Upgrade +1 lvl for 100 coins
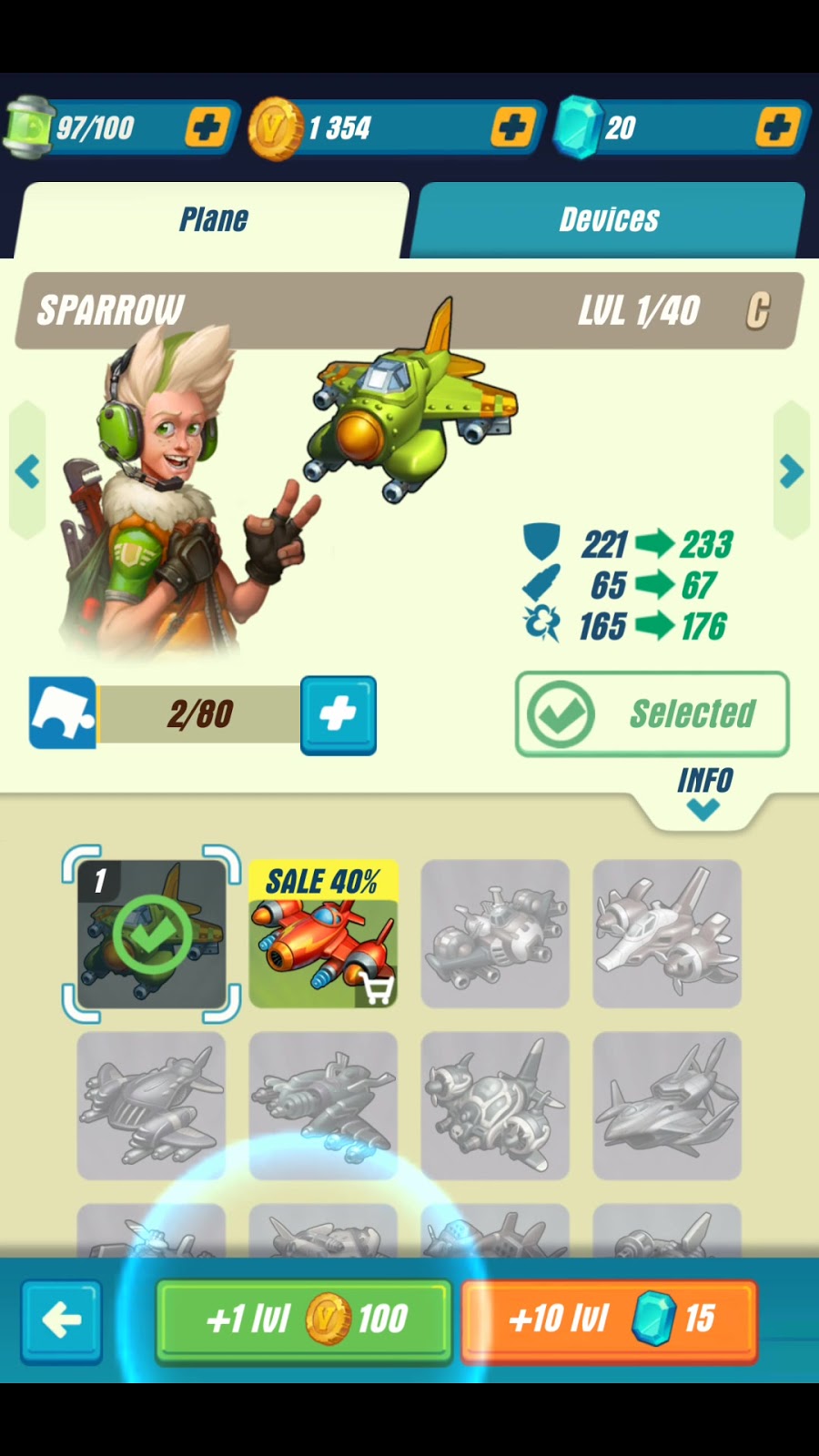This screenshot has height=1456, width=819. [304, 1319]
